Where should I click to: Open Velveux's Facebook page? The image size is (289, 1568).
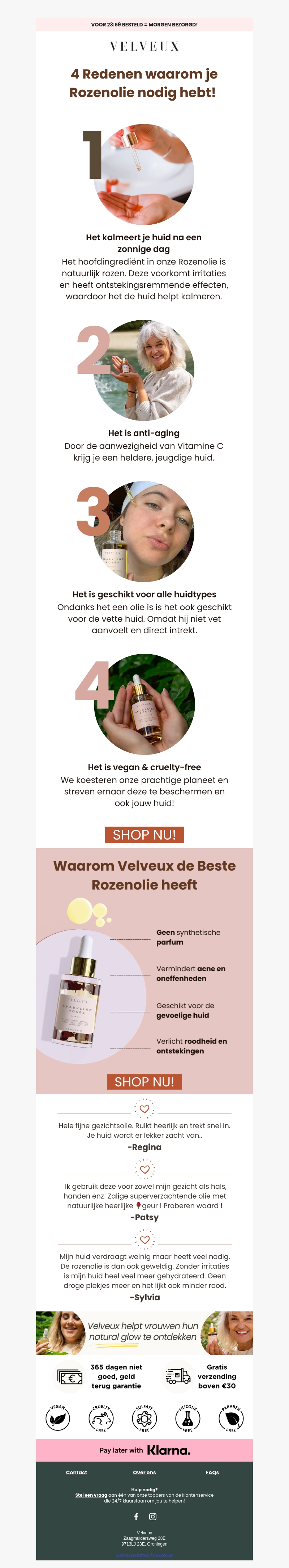(136, 1516)
